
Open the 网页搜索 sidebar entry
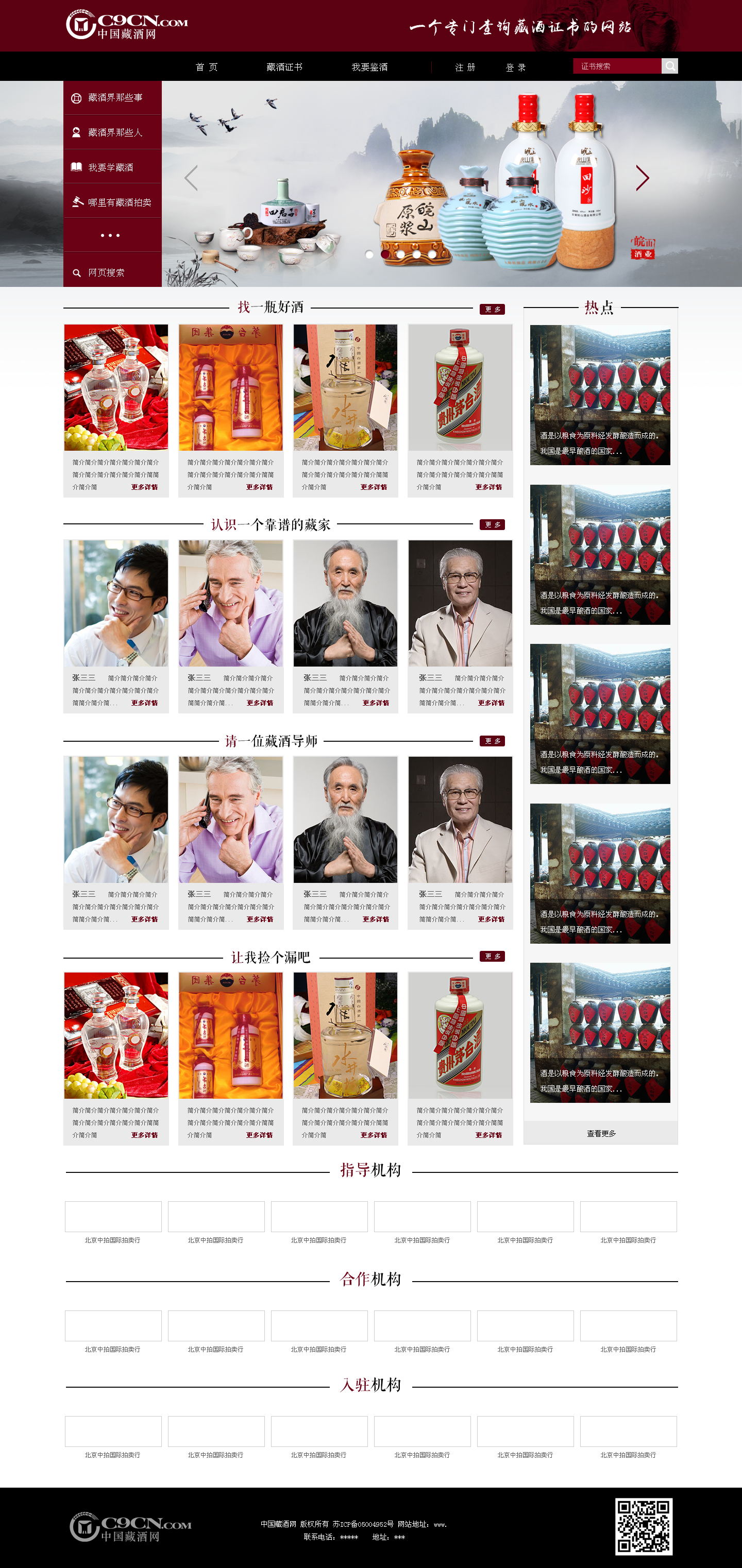[113, 272]
